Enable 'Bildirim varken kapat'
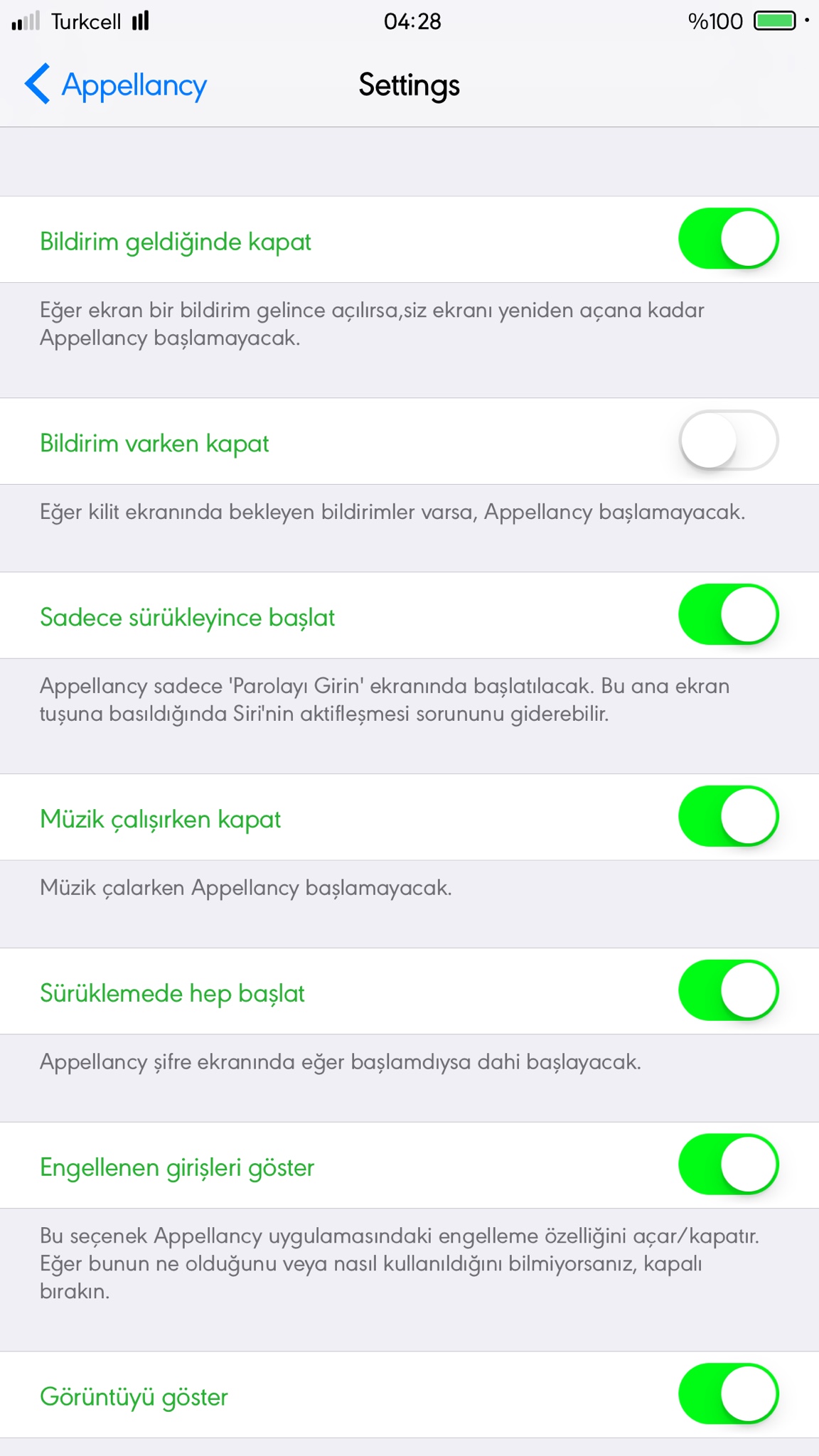Image resolution: width=819 pixels, height=1456 pixels. (728, 441)
